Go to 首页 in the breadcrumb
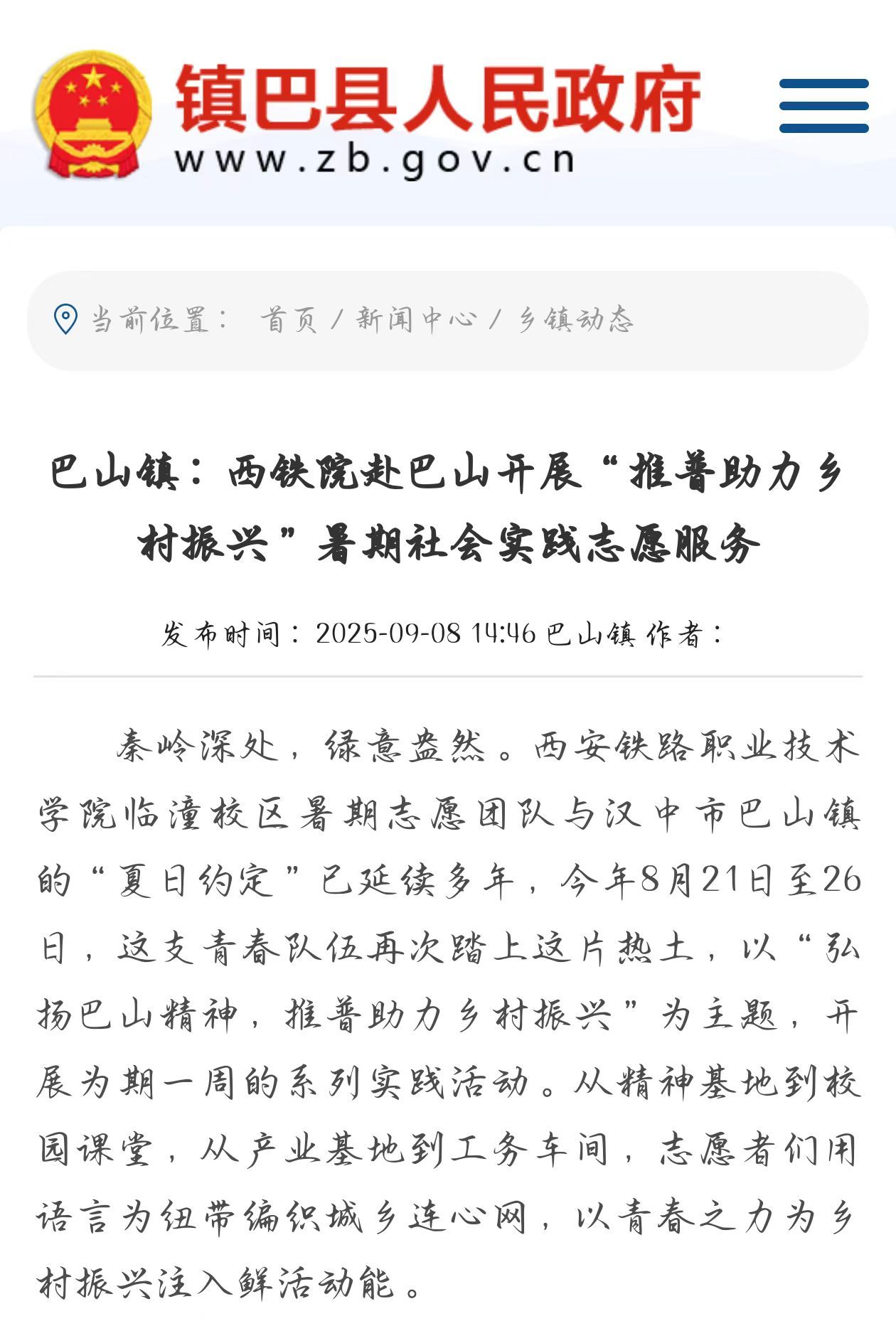896x1326 pixels. [289, 320]
